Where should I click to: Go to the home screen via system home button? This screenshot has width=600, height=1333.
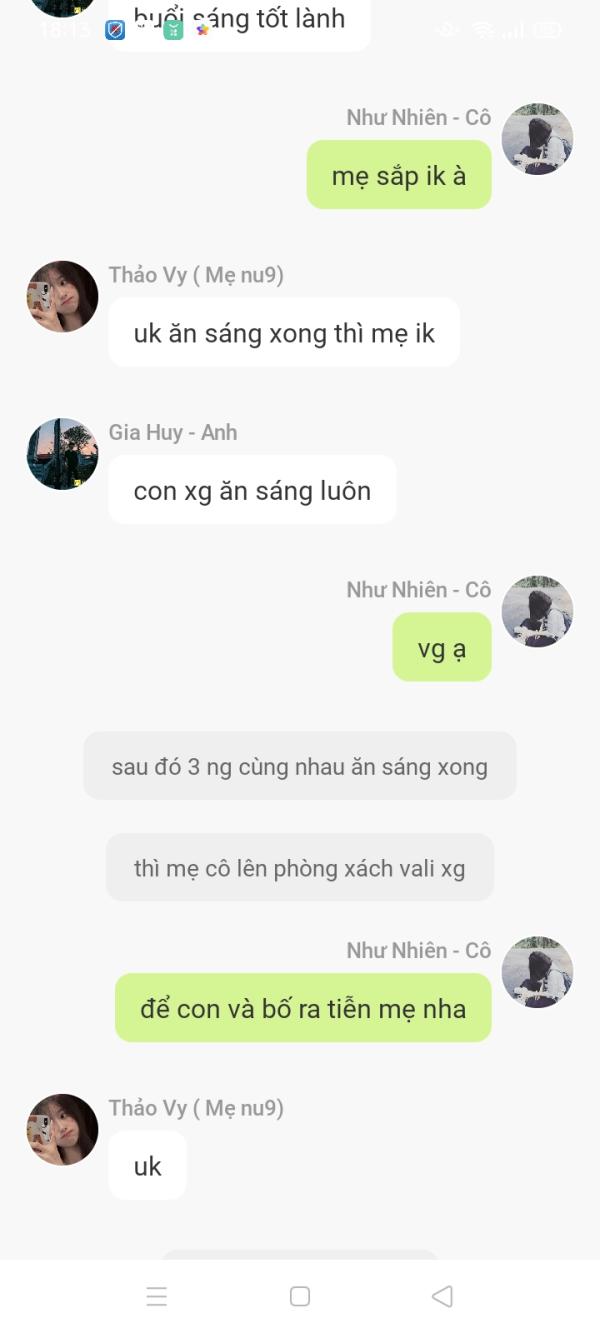299,1296
